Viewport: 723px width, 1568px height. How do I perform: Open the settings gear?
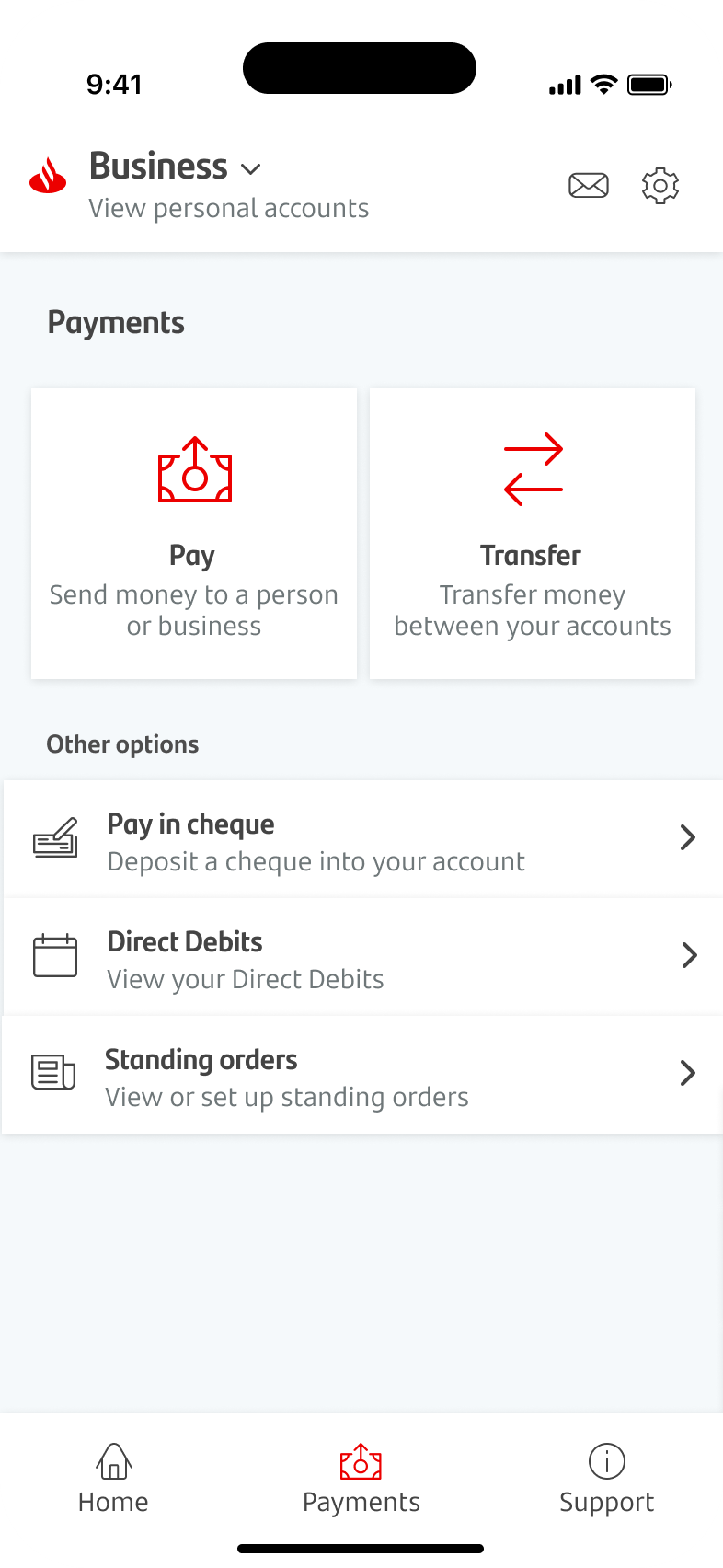click(660, 186)
